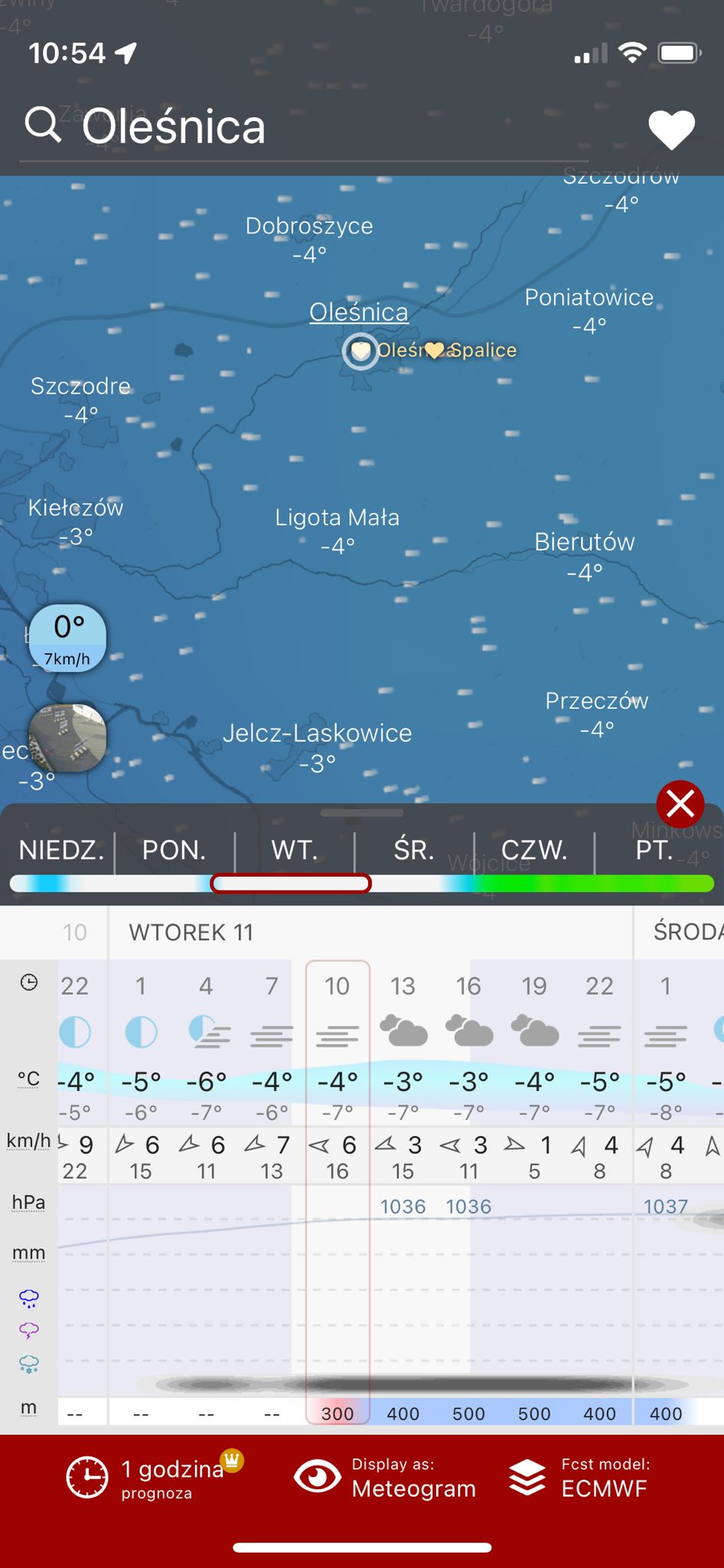Switch to ŚR. forecast day

[414, 851]
